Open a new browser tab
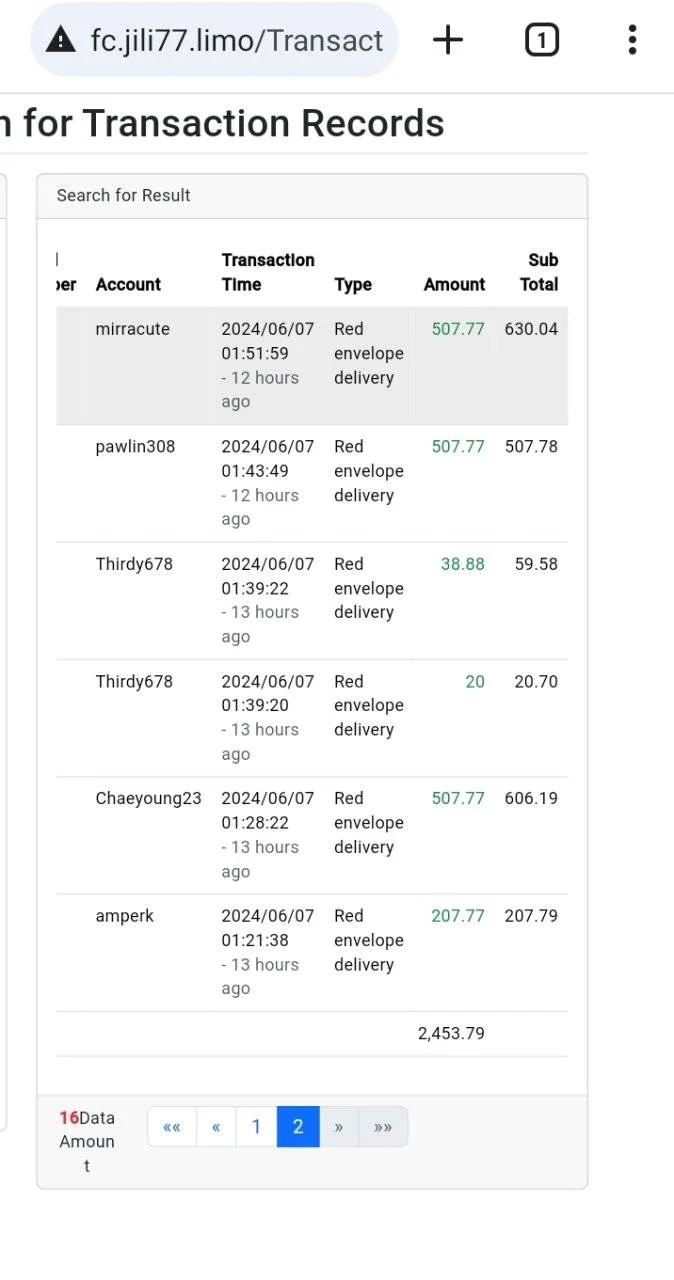674x1280 pixels. click(x=448, y=40)
